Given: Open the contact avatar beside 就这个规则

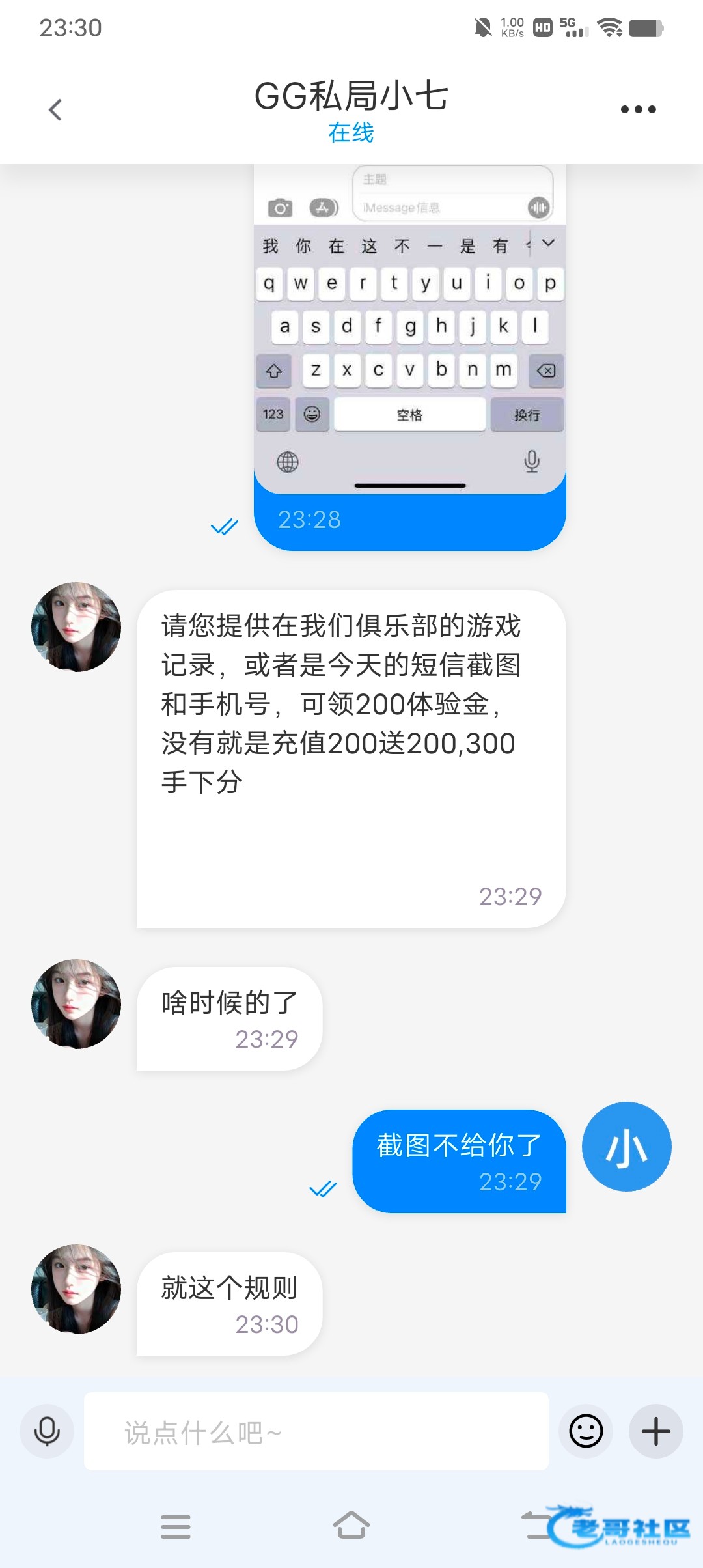Looking at the screenshot, I should [x=76, y=1289].
